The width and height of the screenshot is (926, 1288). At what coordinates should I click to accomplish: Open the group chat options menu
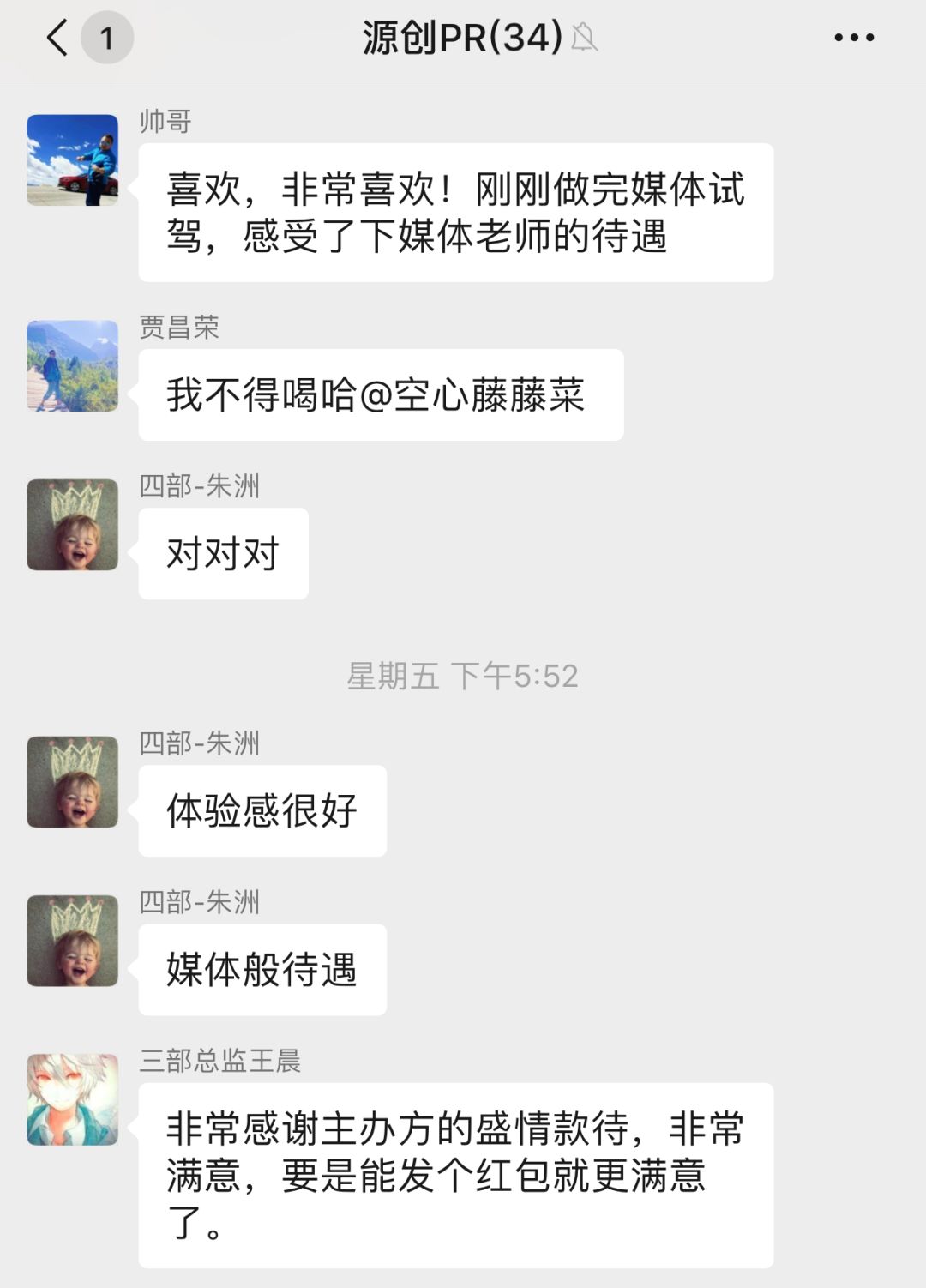854,38
